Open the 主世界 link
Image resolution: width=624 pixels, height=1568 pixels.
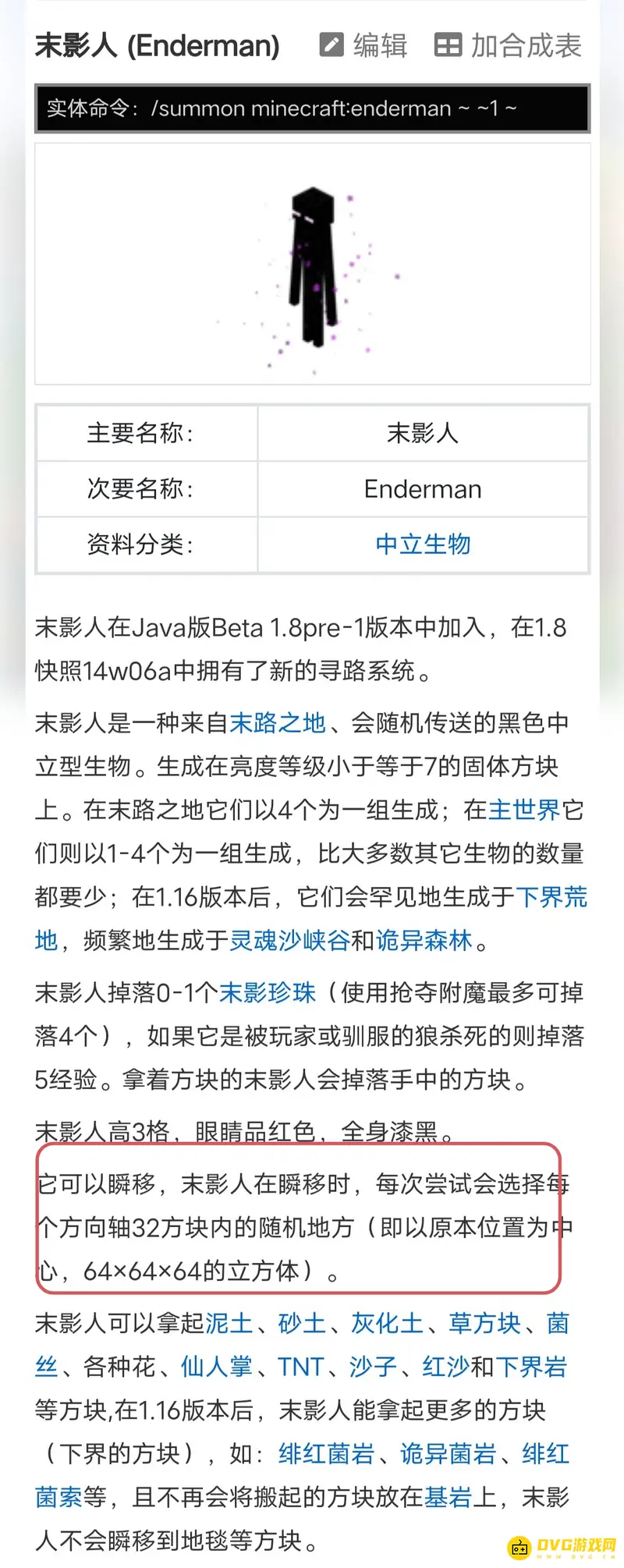524,810
